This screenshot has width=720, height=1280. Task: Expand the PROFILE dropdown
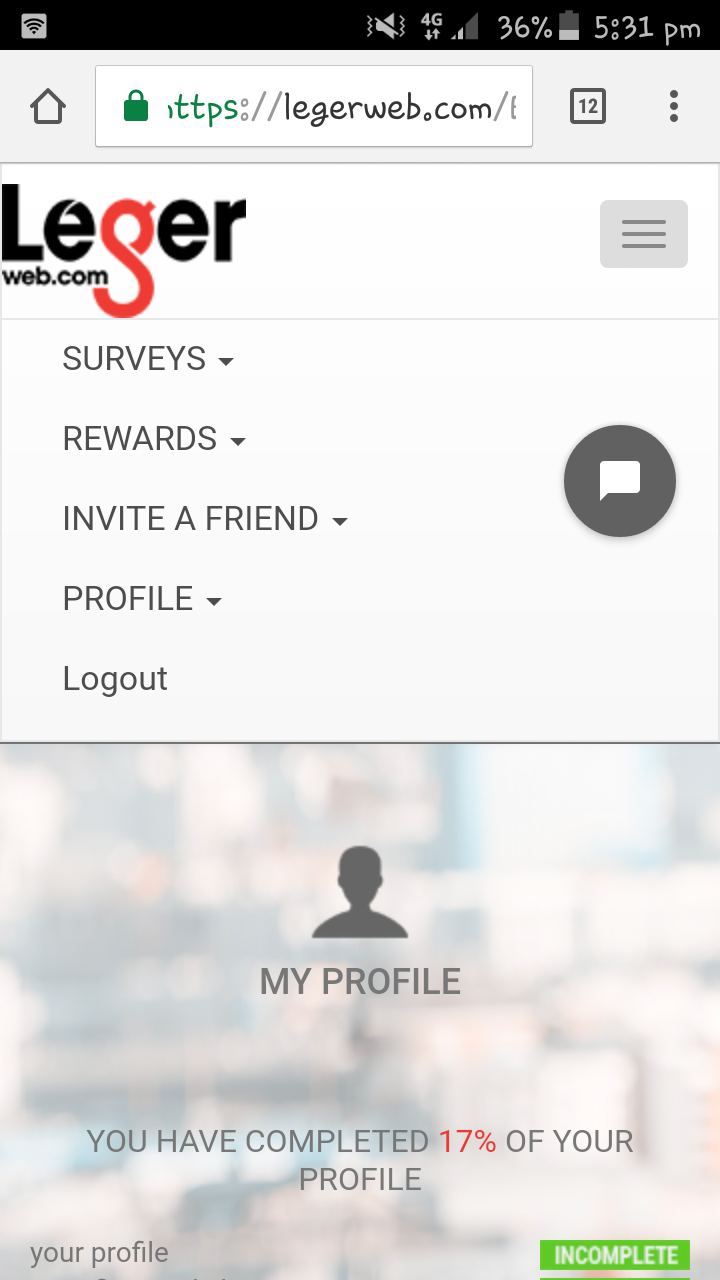click(142, 599)
